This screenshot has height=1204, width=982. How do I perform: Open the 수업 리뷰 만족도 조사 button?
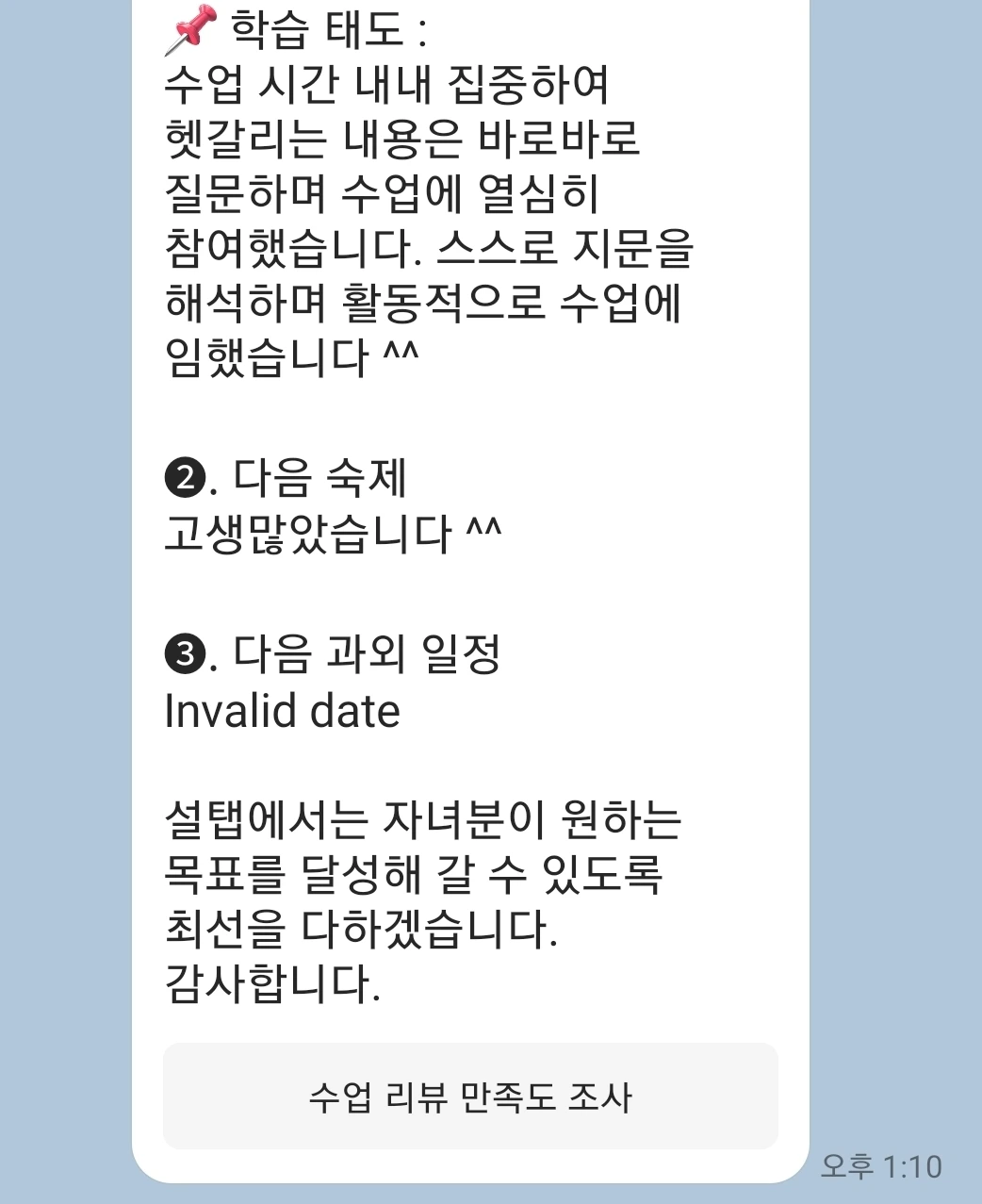tap(470, 1096)
